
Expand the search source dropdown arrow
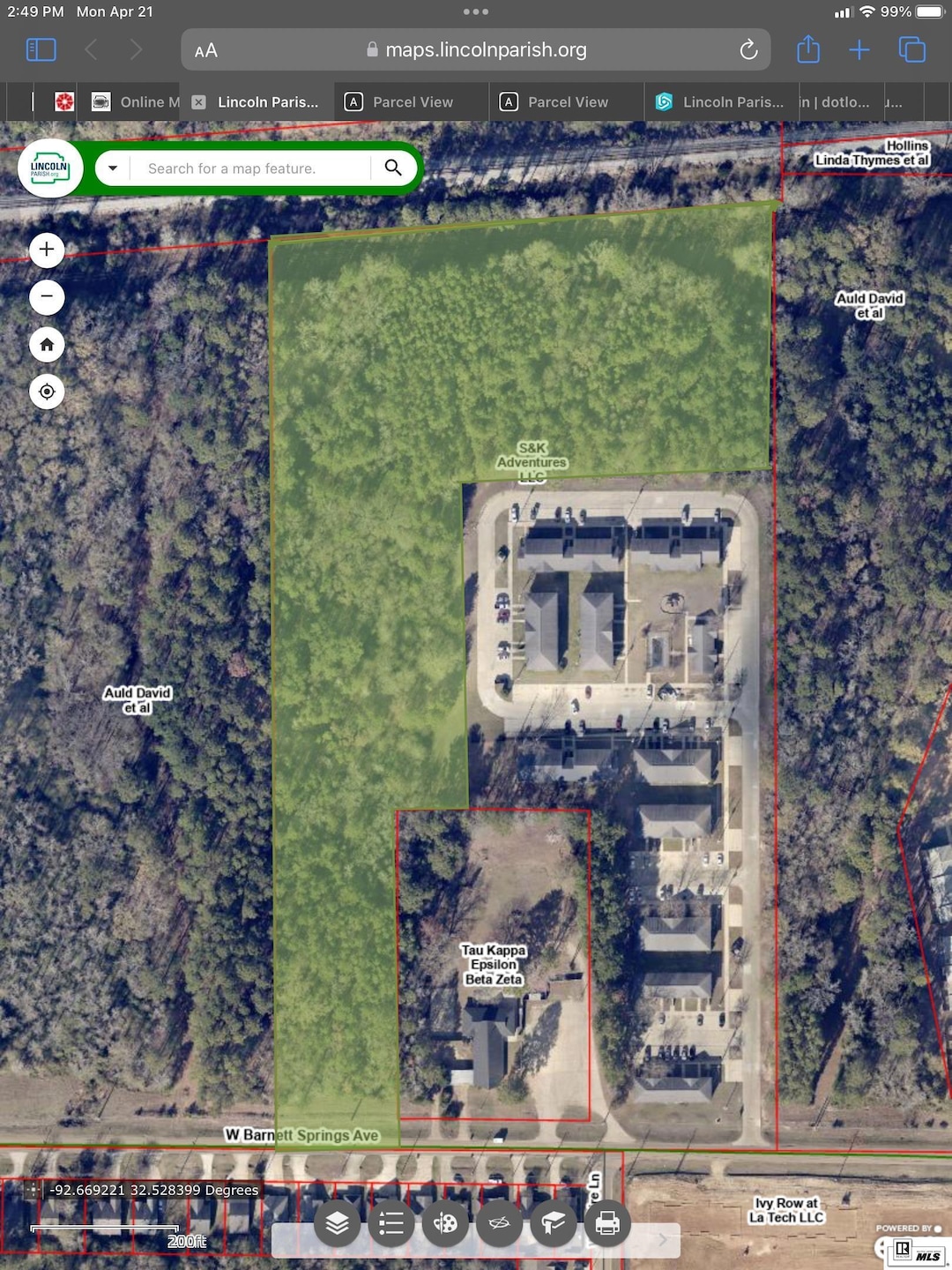(113, 168)
